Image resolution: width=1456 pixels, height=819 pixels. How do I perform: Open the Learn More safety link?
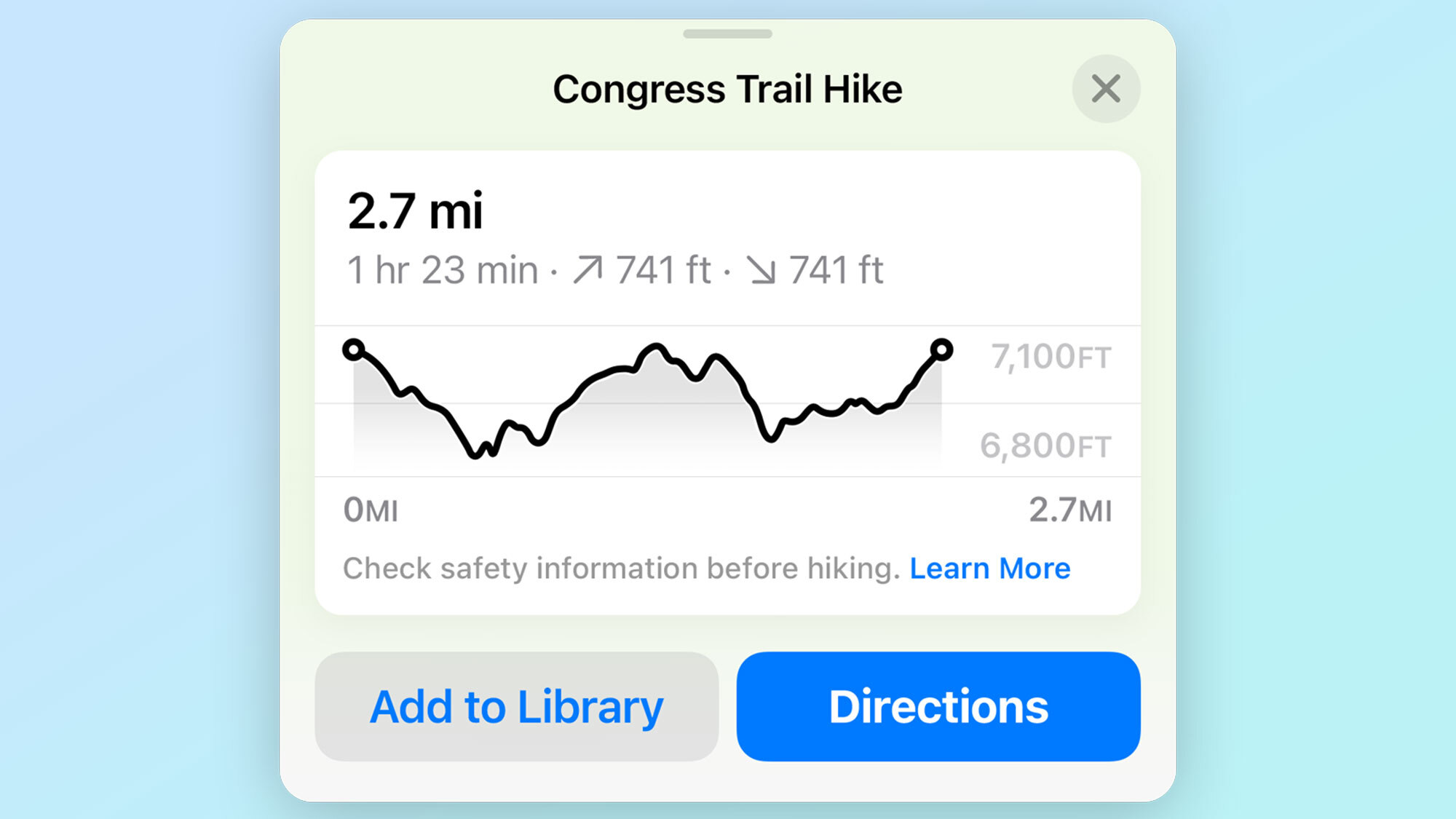click(989, 569)
